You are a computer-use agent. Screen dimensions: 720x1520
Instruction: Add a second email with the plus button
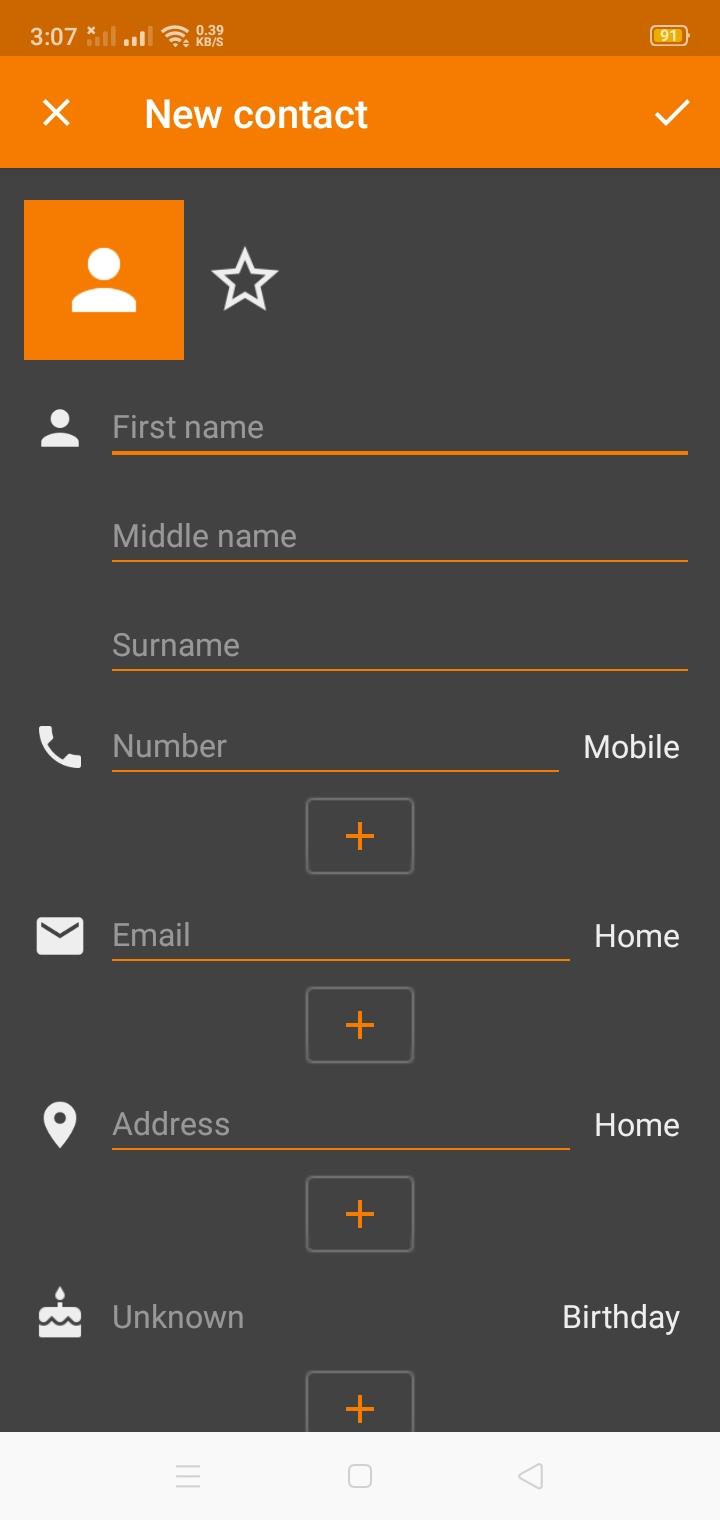pos(359,1024)
